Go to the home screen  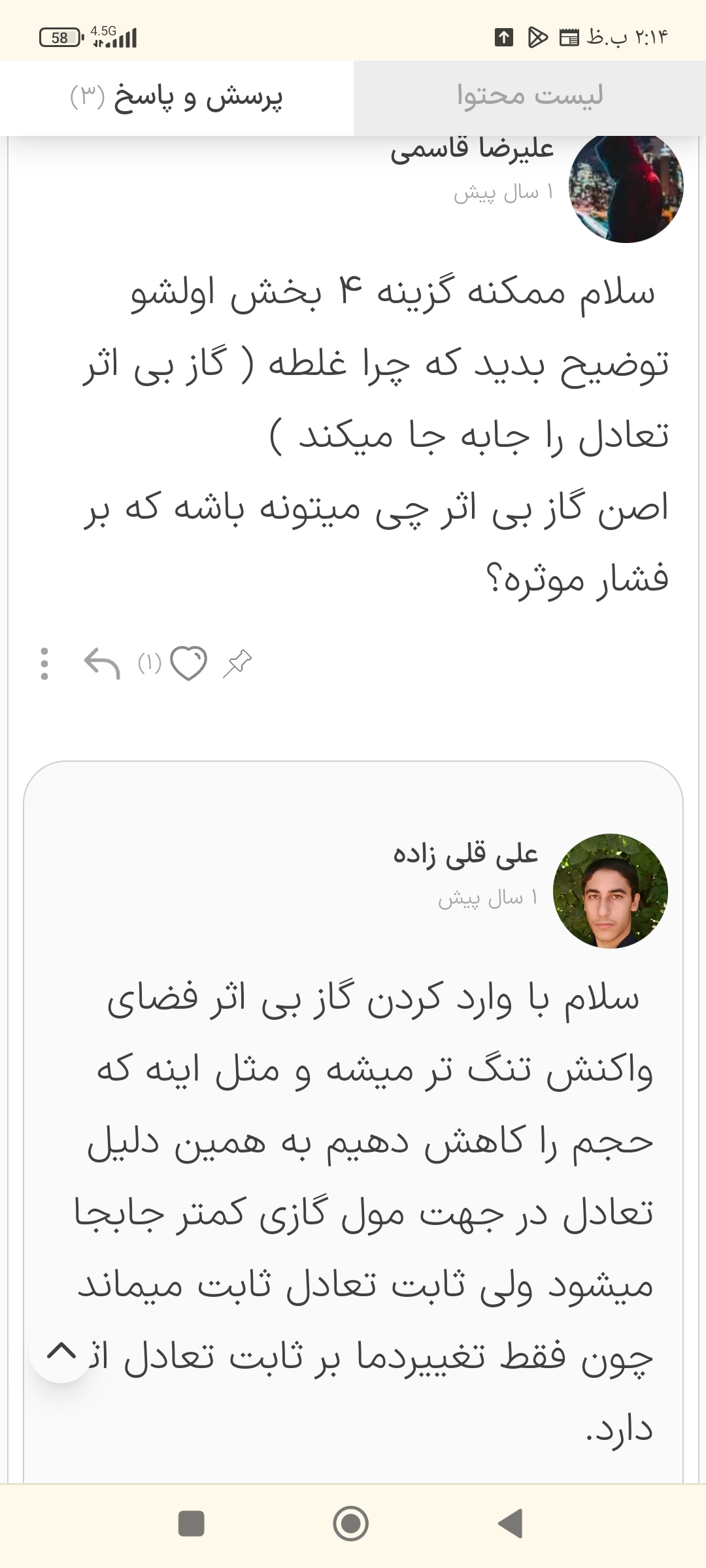tap(351, 1524)
